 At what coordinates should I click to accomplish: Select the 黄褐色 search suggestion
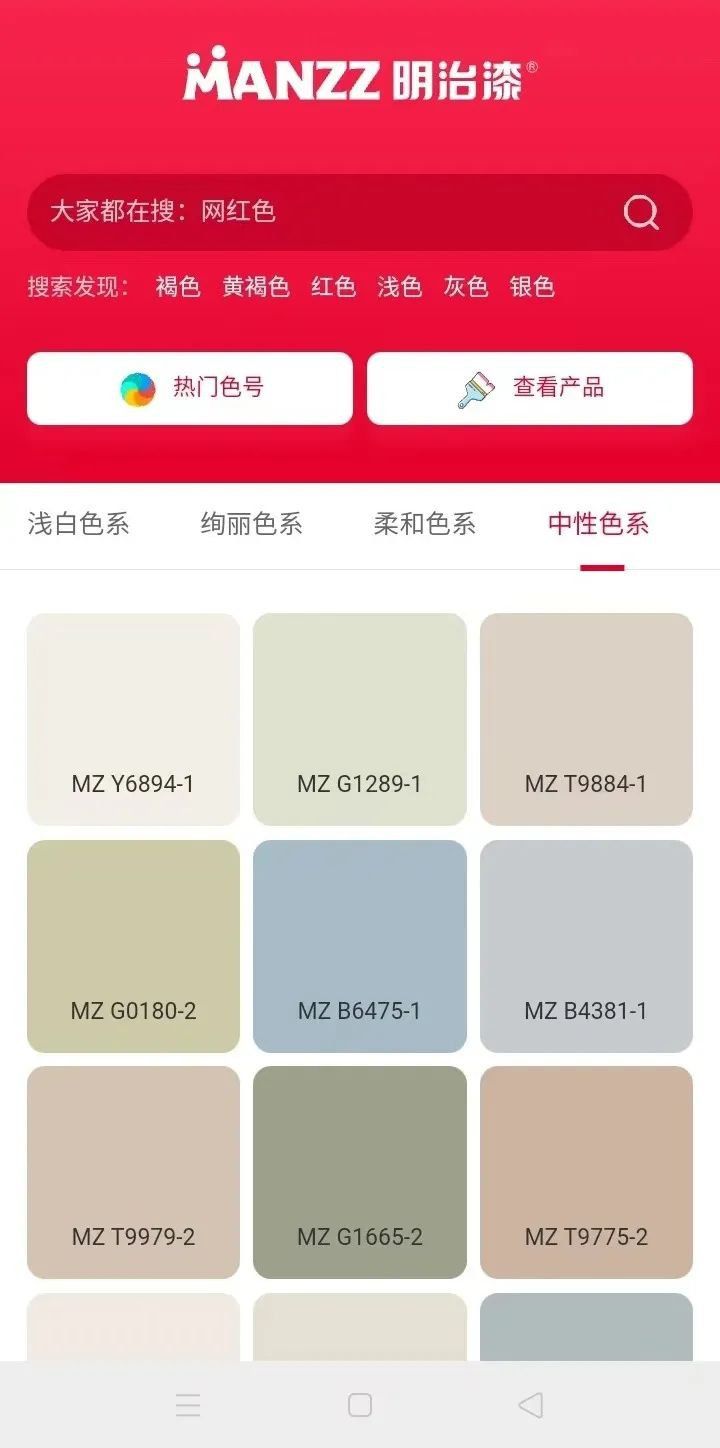(256, 287)
